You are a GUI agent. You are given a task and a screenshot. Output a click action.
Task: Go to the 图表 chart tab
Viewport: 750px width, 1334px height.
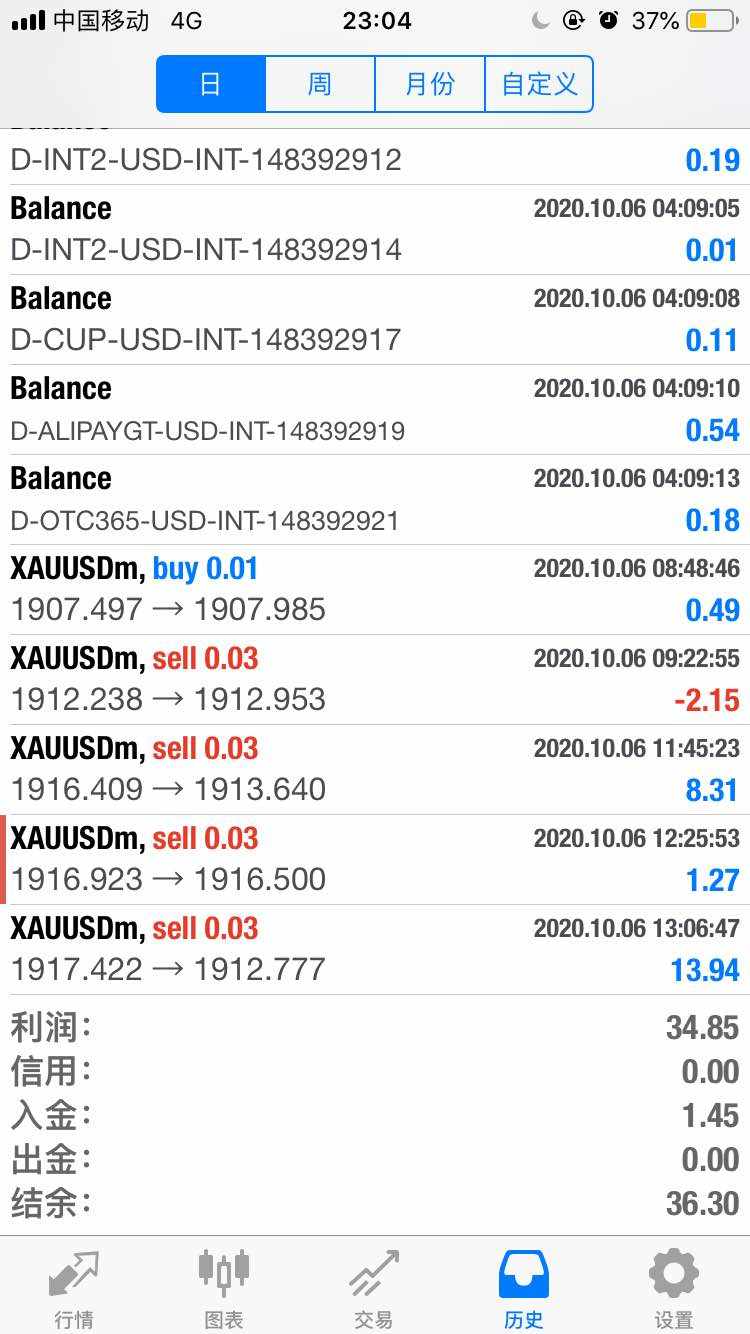pyautogui.click(x=224, y=1288)
